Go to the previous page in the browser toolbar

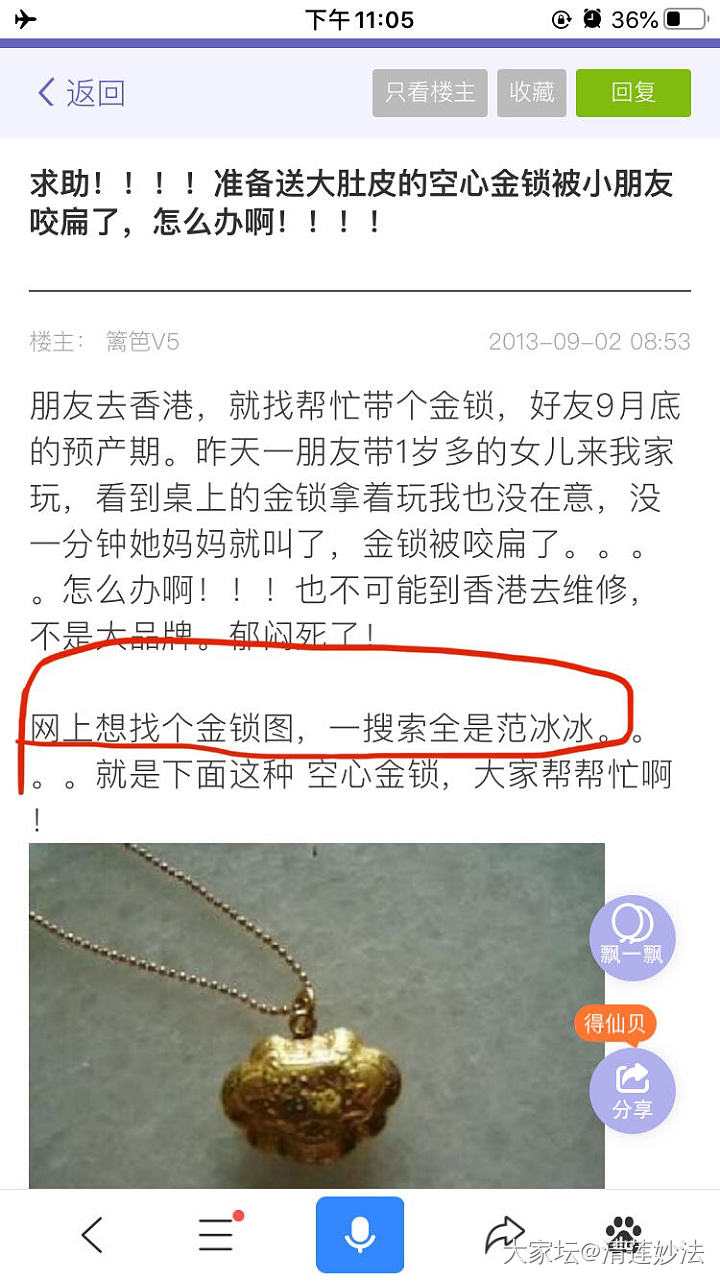pyautogui.click(x=92, y=1236)
